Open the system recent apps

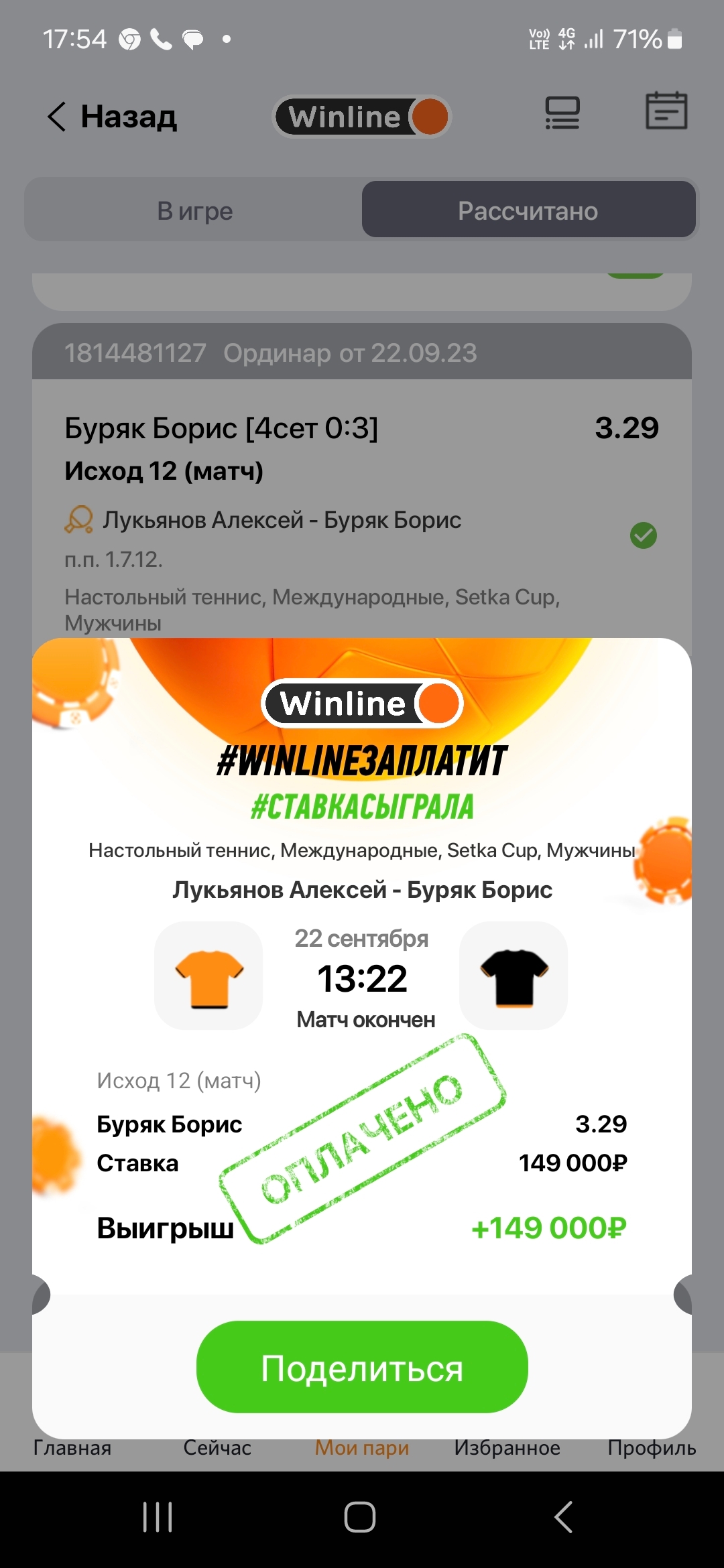(158, 1517)
